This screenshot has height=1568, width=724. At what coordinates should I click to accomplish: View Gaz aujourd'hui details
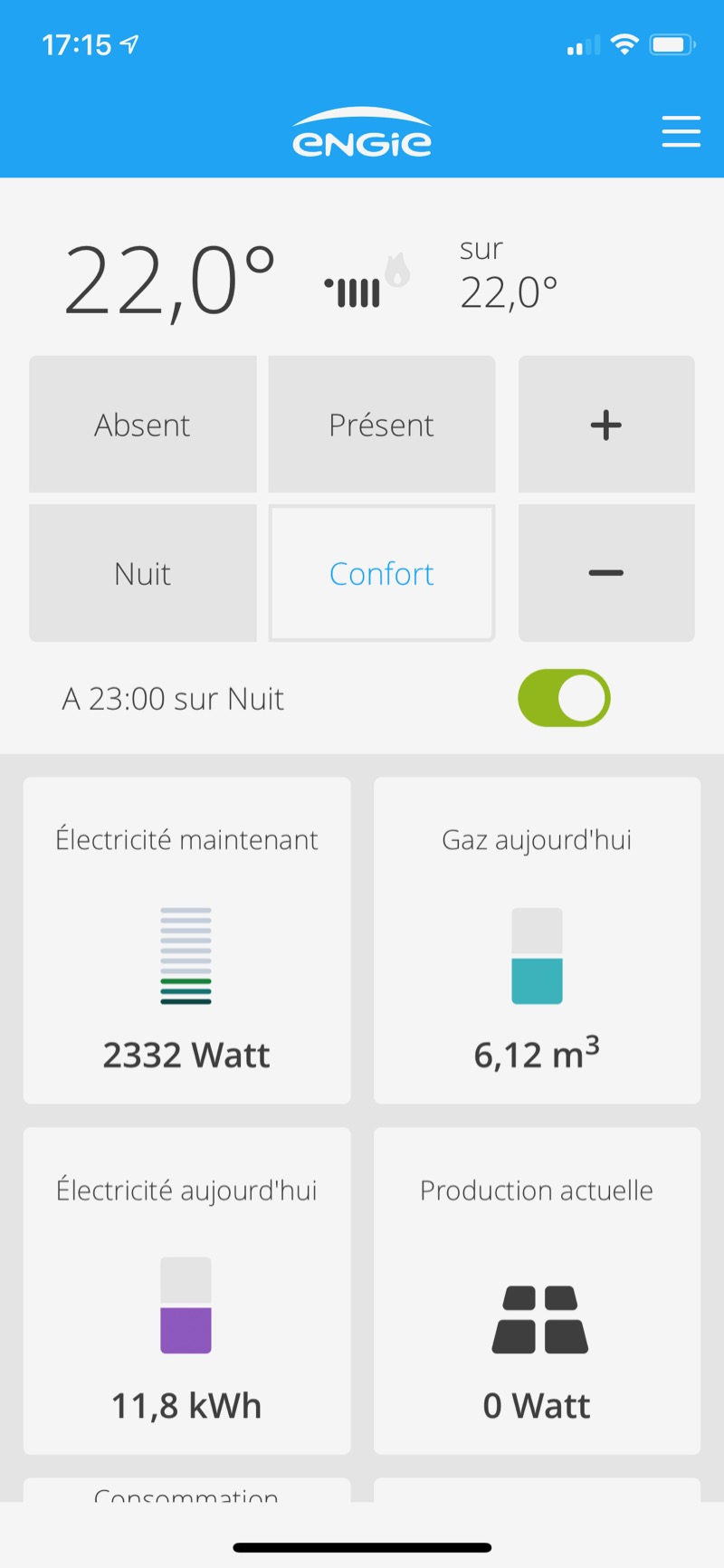point(537,940)
